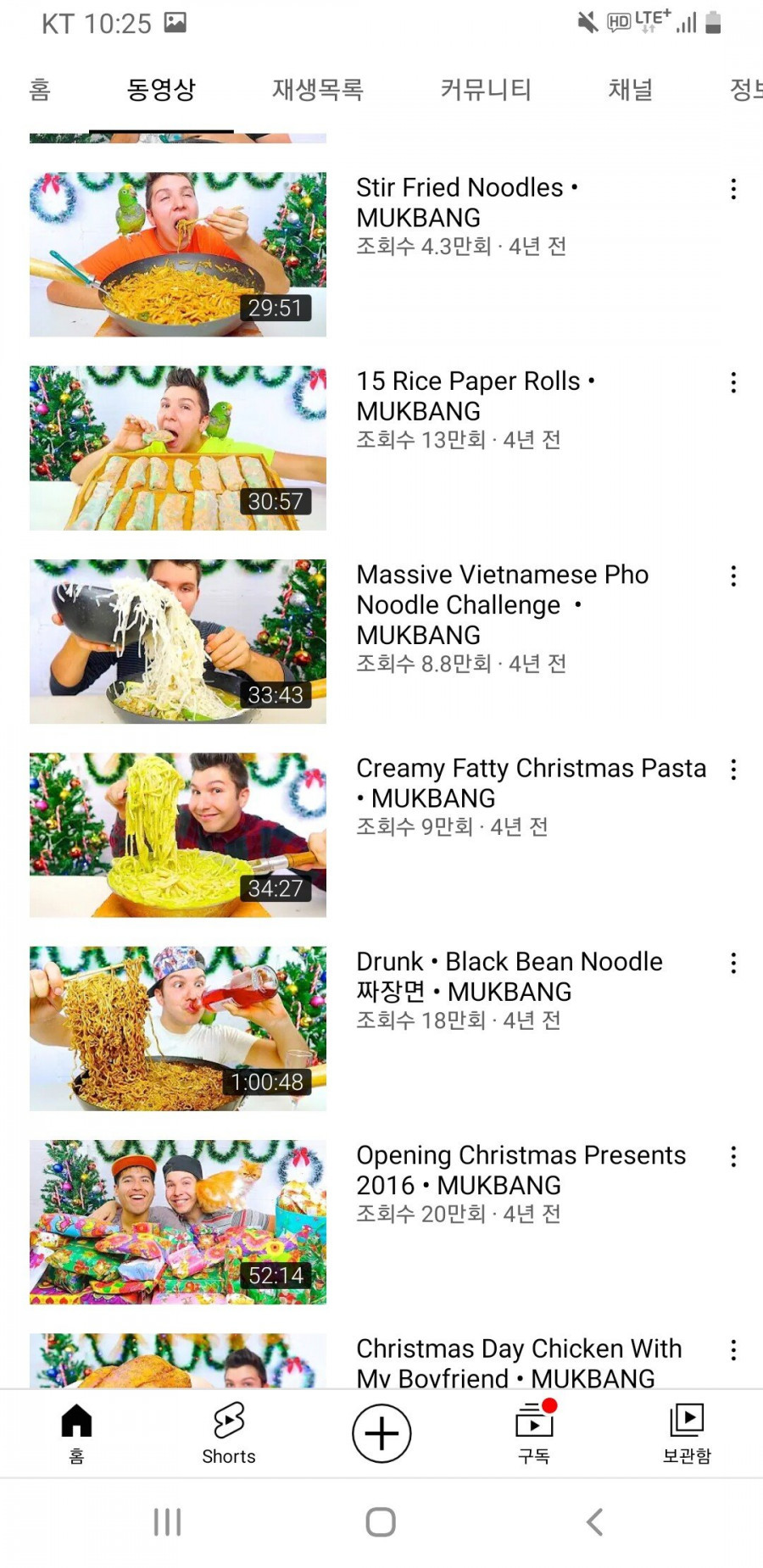763x1568 pixels.
Task: Open the 커뮤니티 tab
Action: point(485,89)
